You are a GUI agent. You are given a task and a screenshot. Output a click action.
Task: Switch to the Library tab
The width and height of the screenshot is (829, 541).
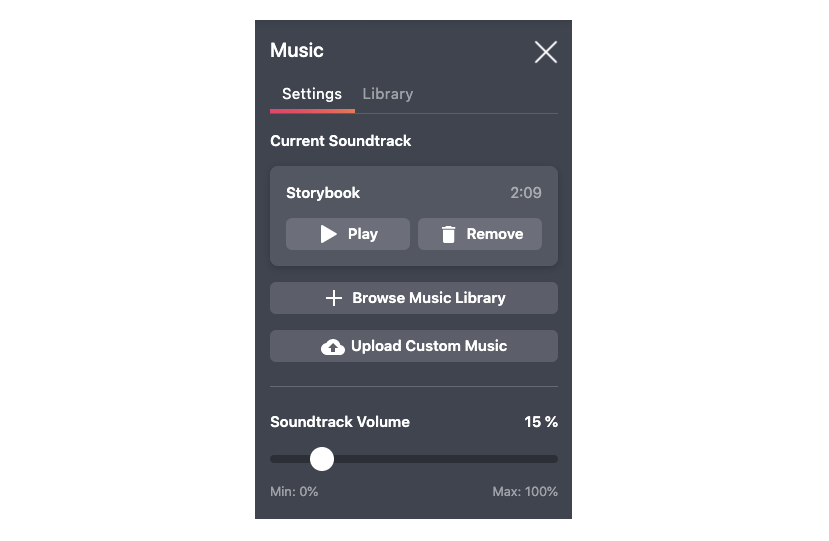pyautogui.click(x=387, y=94)
